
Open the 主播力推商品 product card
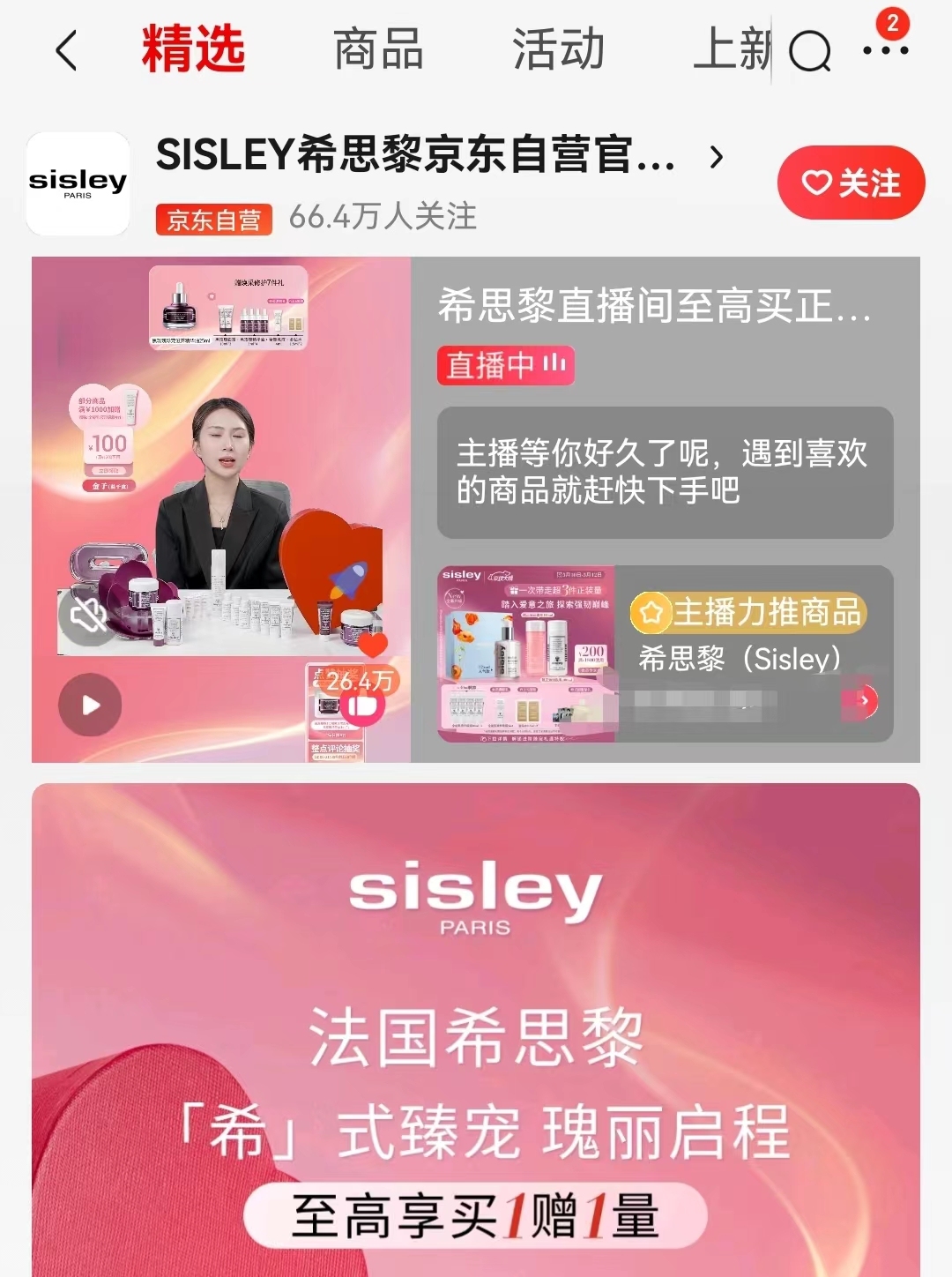point(665,653)
